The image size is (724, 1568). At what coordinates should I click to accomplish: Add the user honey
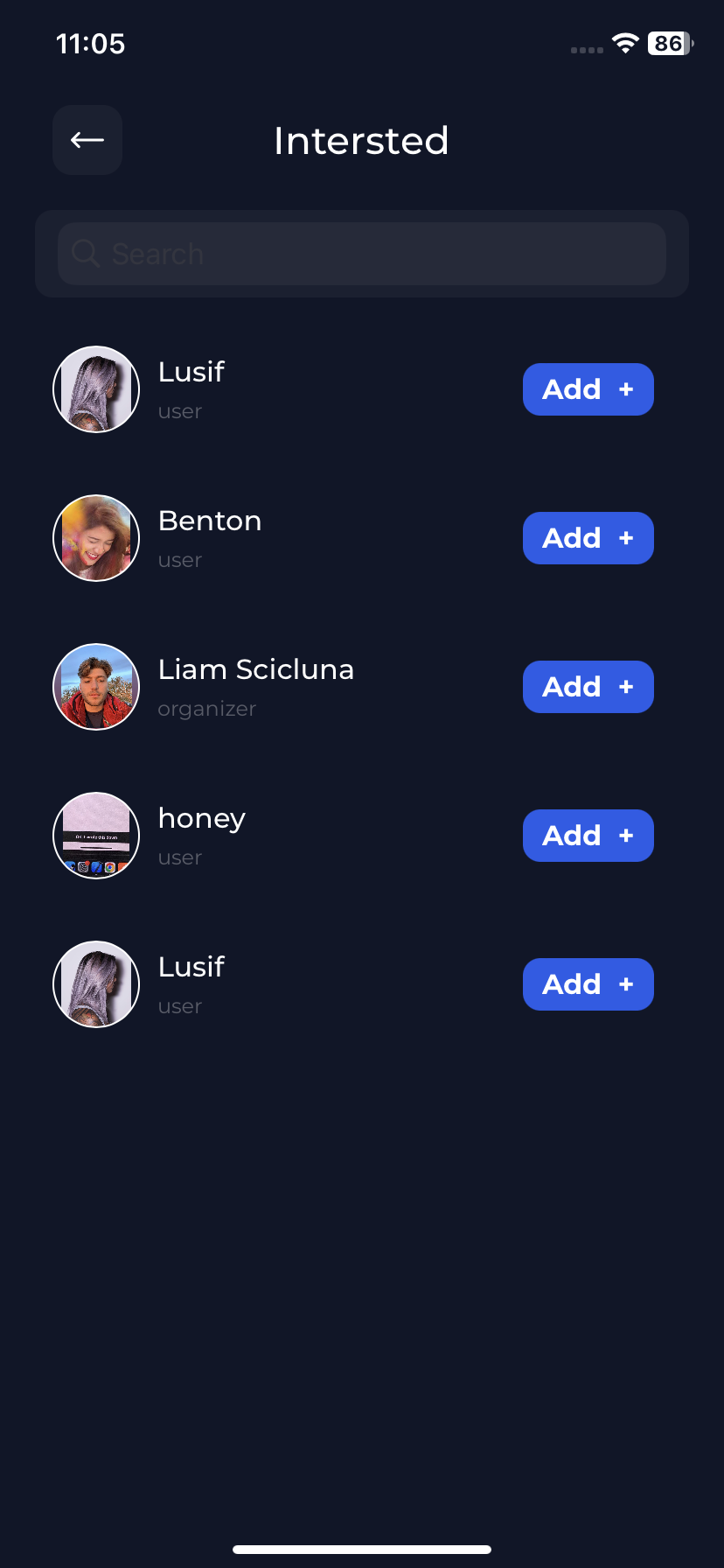588,836
